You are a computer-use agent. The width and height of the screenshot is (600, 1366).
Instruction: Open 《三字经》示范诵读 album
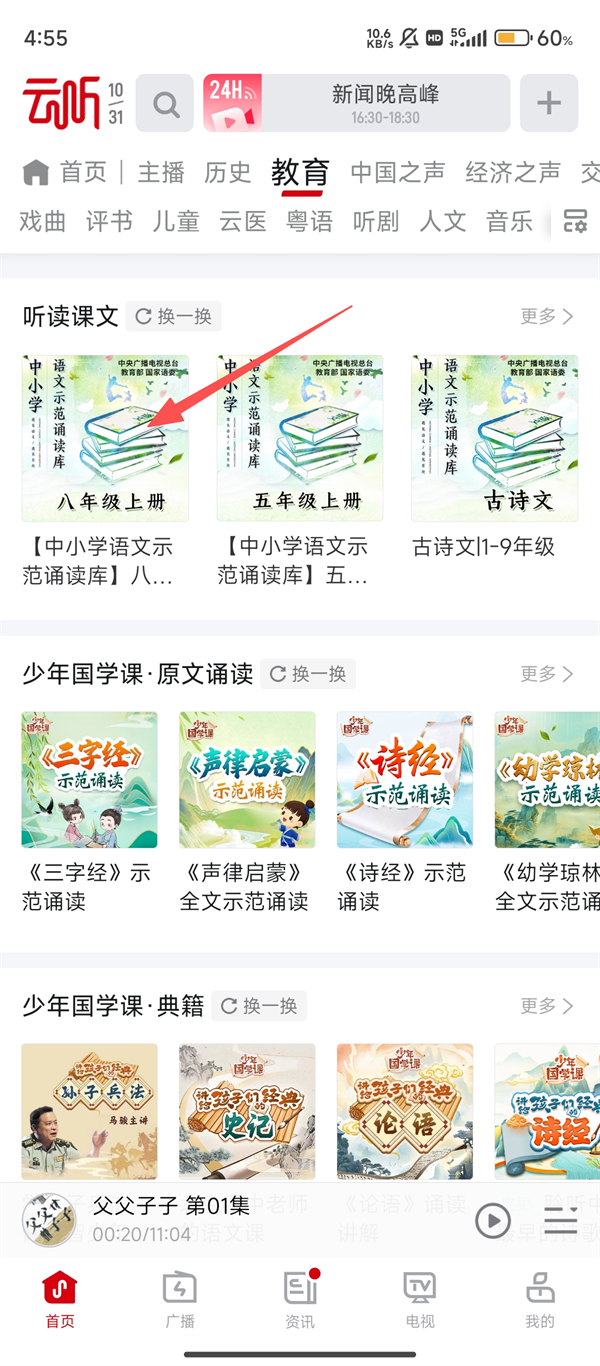pyautogui.click(x=89, y=780)
